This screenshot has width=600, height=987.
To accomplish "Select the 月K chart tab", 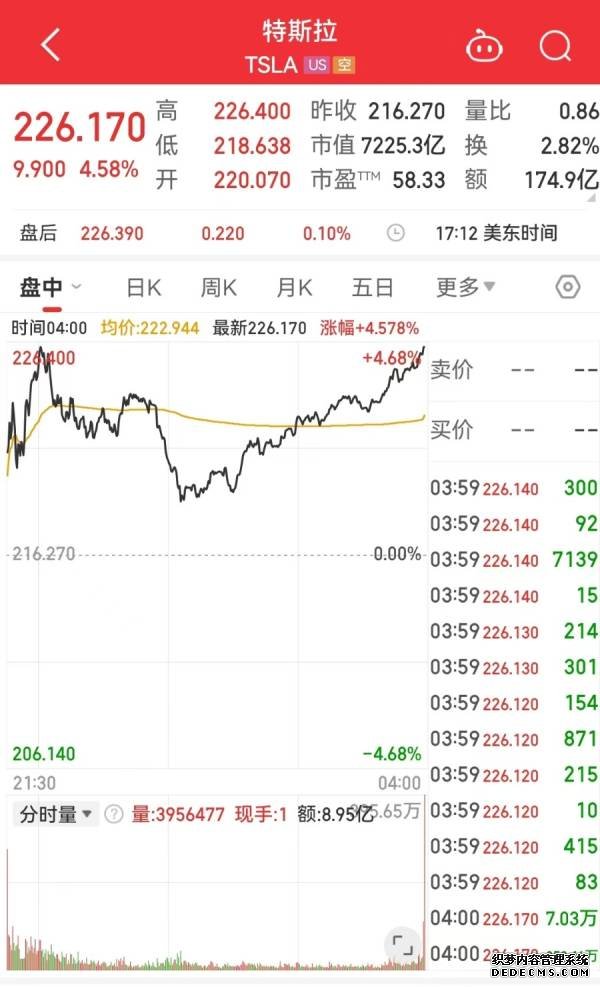I will coord(294,288).
